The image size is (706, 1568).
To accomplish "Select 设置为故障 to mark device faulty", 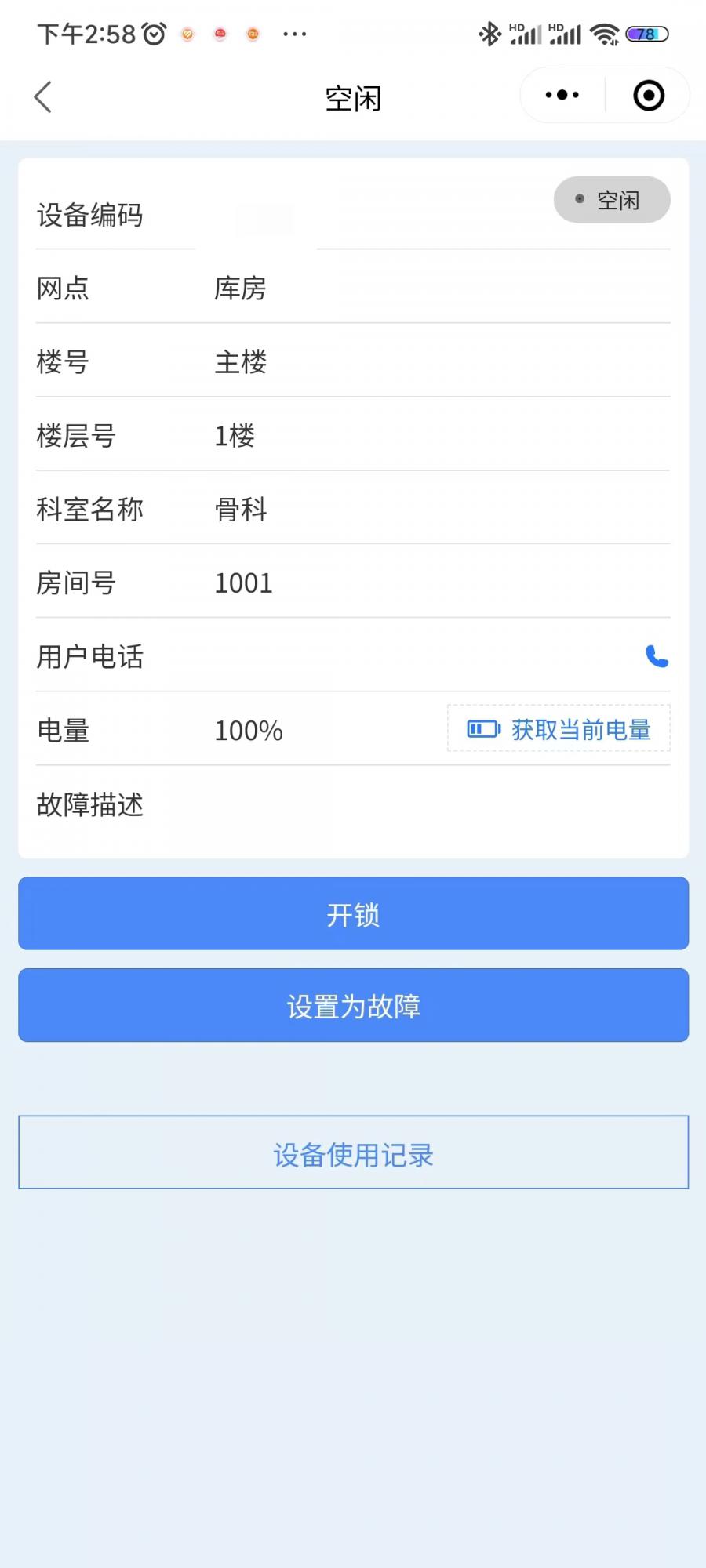I will click(353, 1005).
